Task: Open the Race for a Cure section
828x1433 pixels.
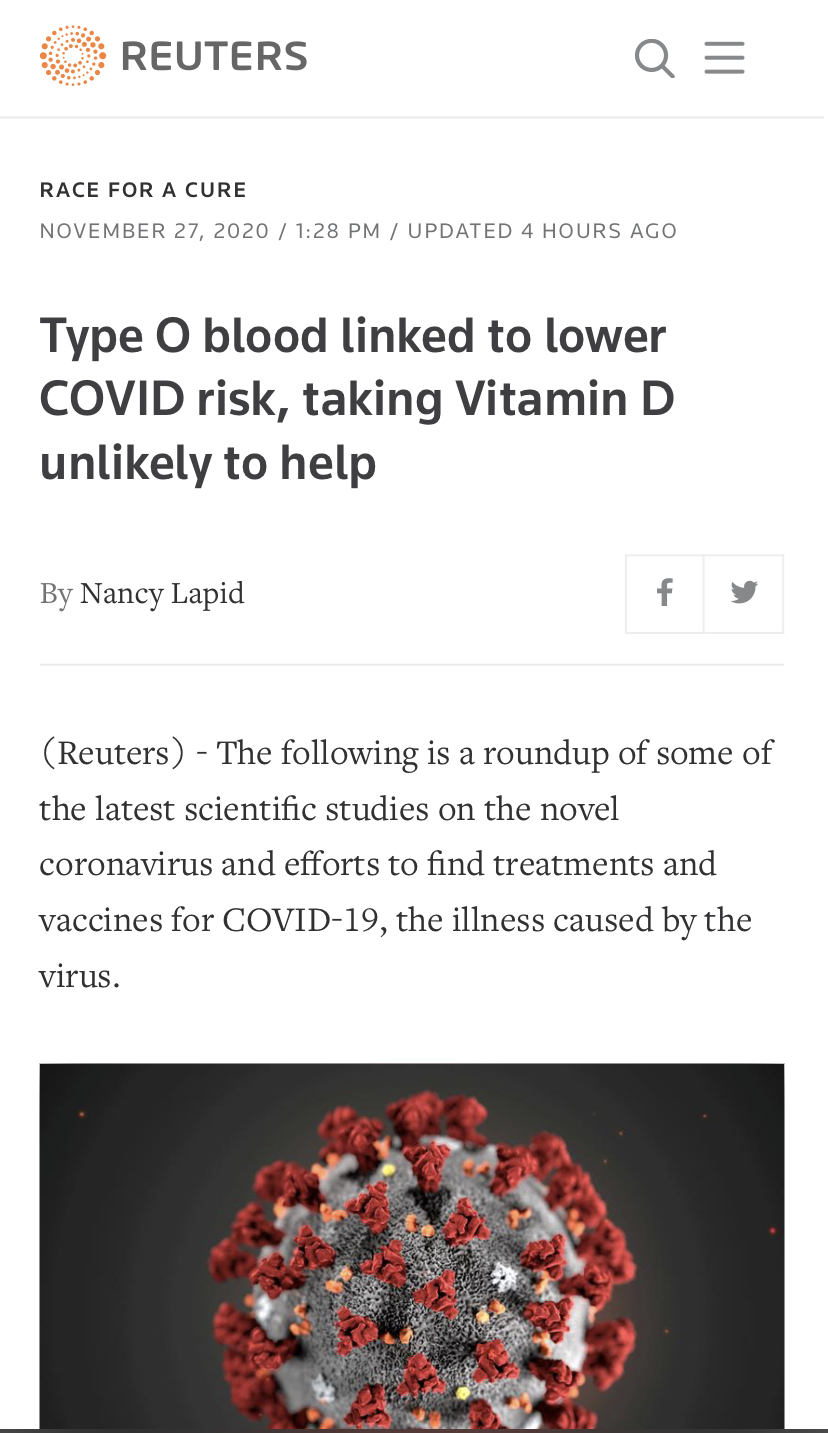Action: tap(143, 190)
